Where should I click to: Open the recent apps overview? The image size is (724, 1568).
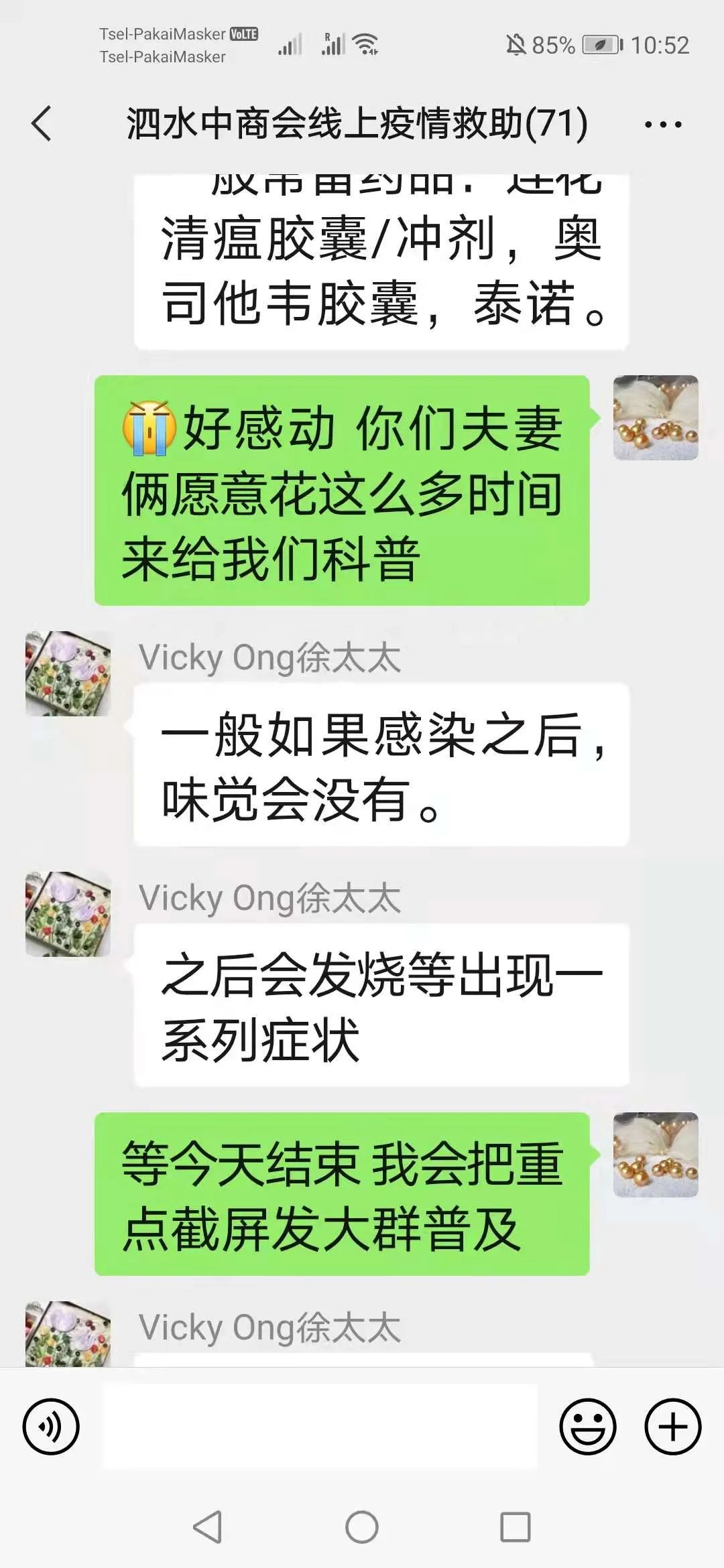click(x=516, y=1528)
